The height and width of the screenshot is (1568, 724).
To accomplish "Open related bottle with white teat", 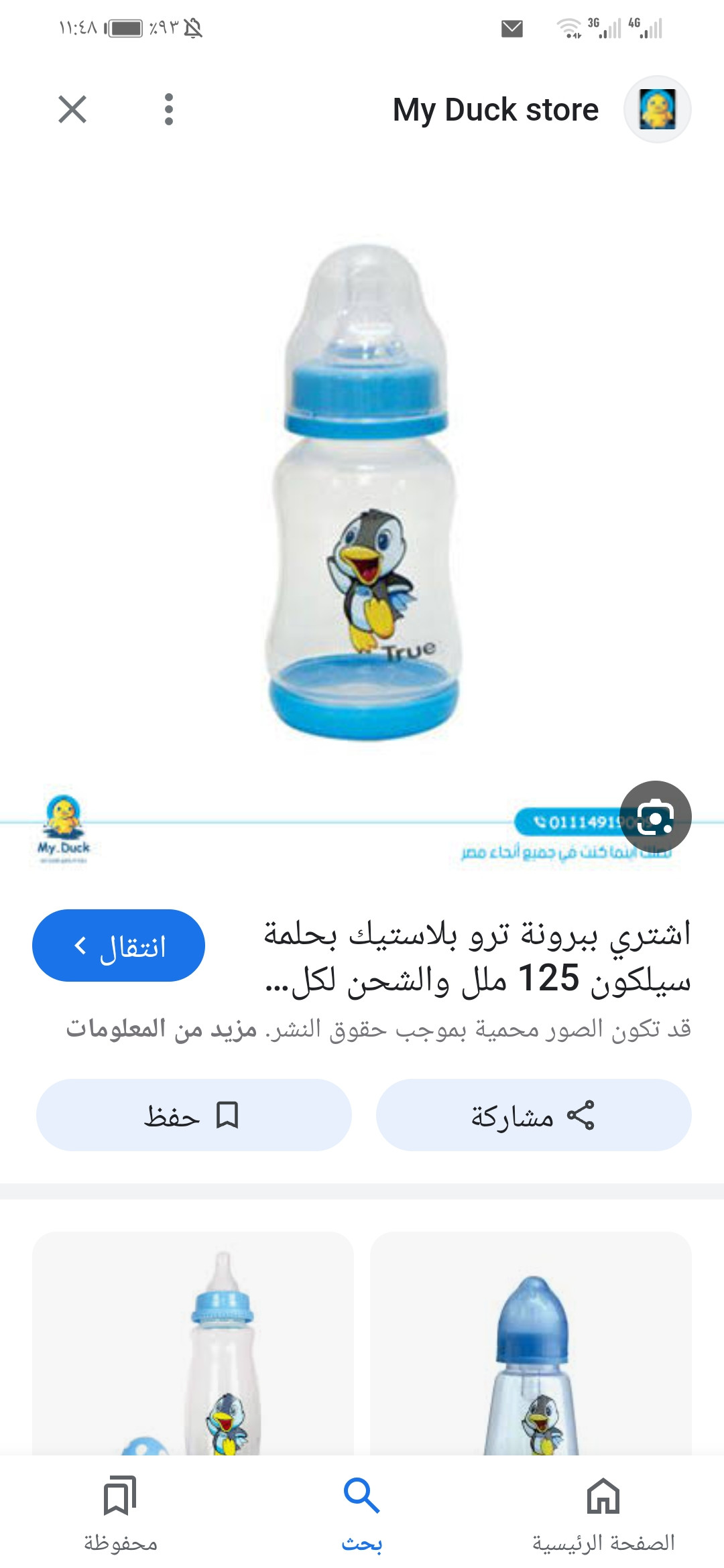I will [x=193, y=1344].
